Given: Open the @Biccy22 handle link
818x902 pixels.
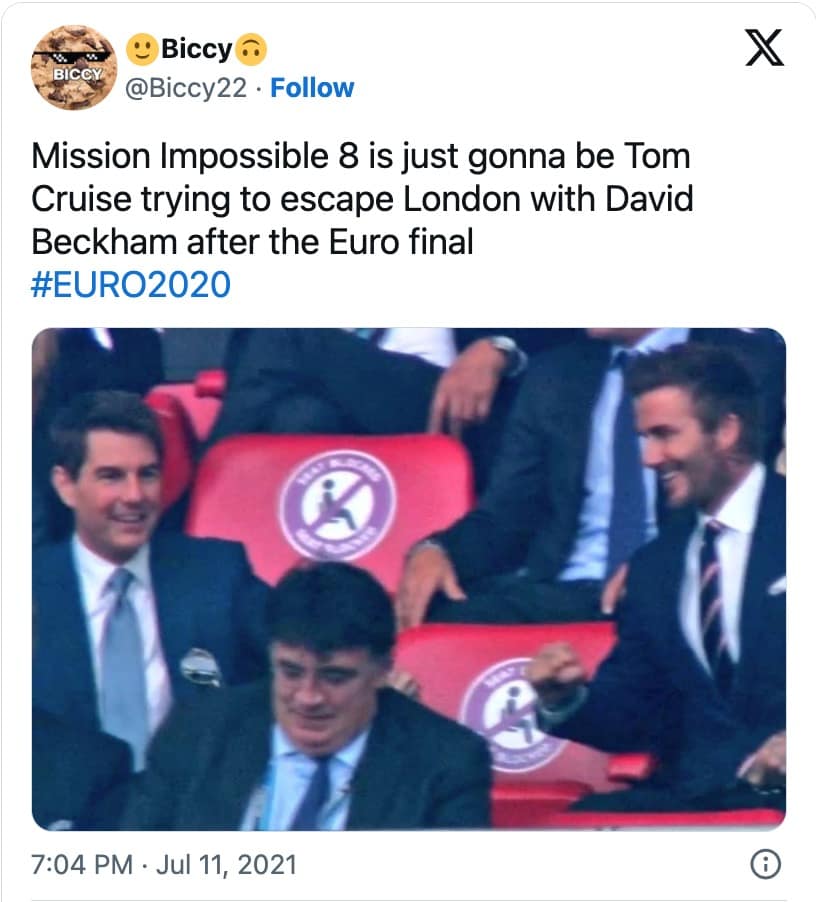Looking at the screenshot, I should [185, 88].
